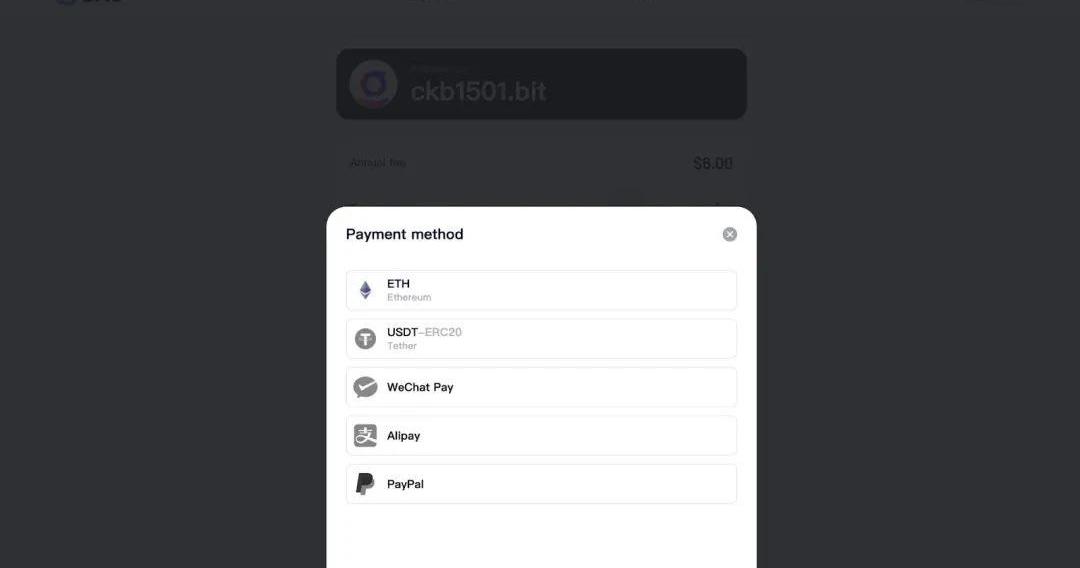1080x568 pixels.
Task: Select ETH Ethereum payment
Action: click(541, 290)
